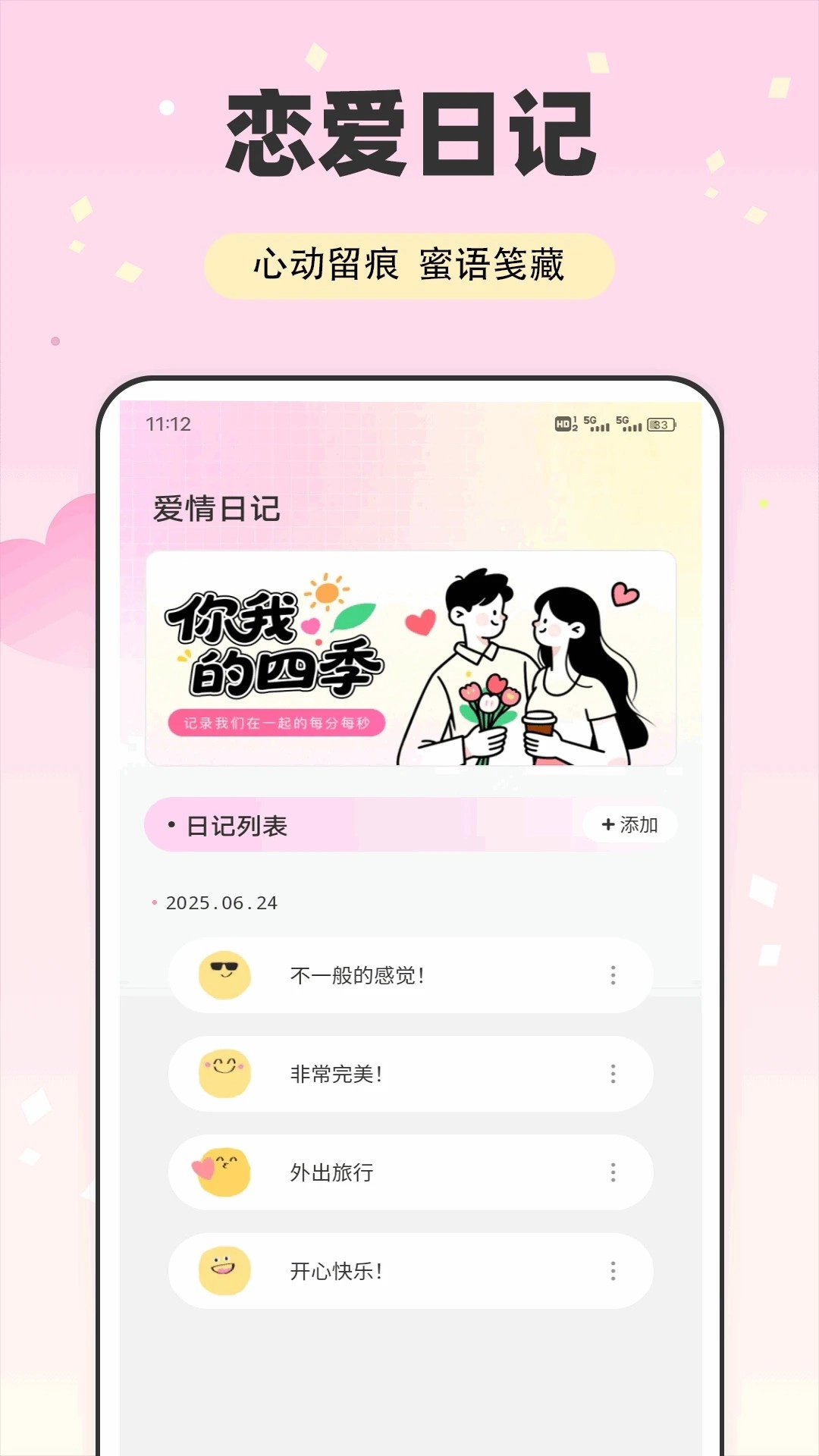Open overflow menu for 开心快乐 entry
The height and width of the screenshot is (1456, 819).
[x=613, y=1272]
